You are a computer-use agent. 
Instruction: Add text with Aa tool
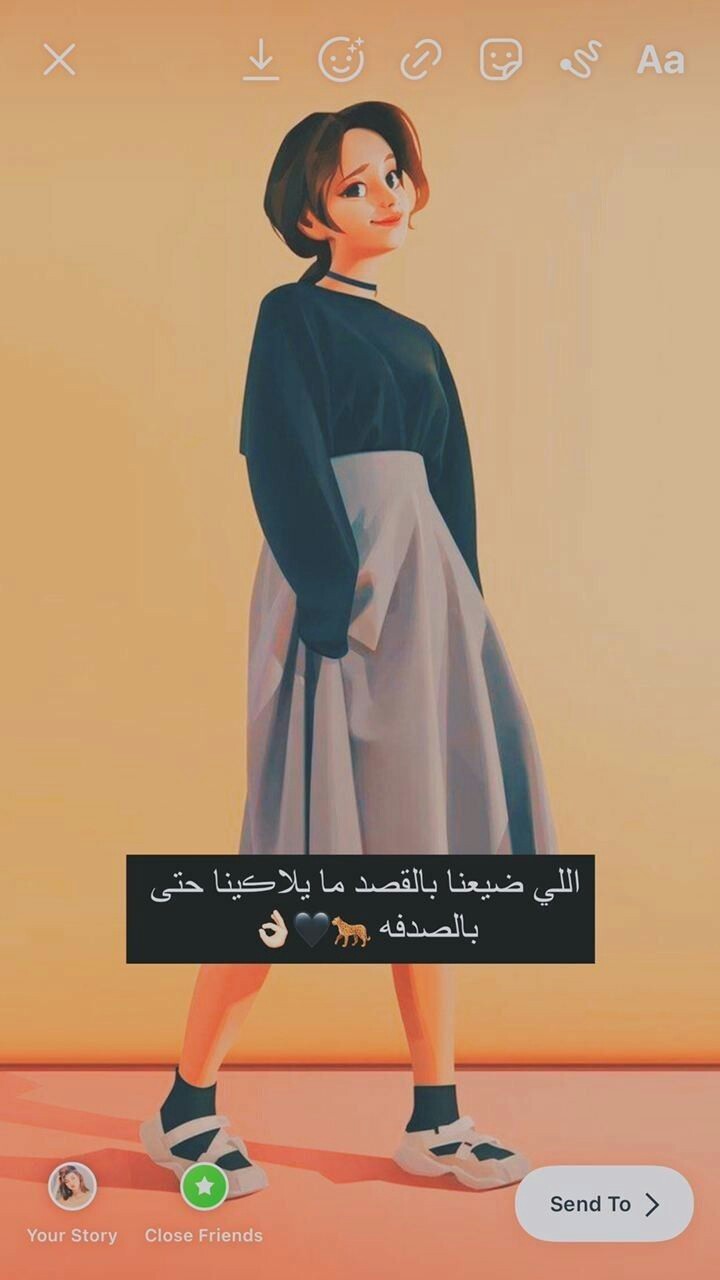[x=660, y=60]
